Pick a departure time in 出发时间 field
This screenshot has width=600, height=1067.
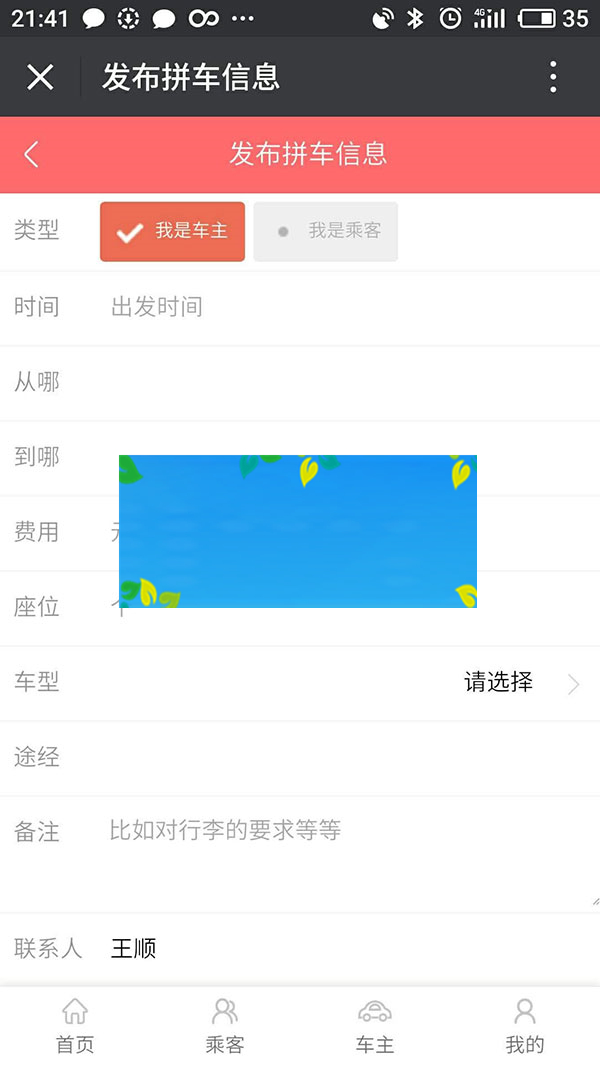(x=340, y=307)
